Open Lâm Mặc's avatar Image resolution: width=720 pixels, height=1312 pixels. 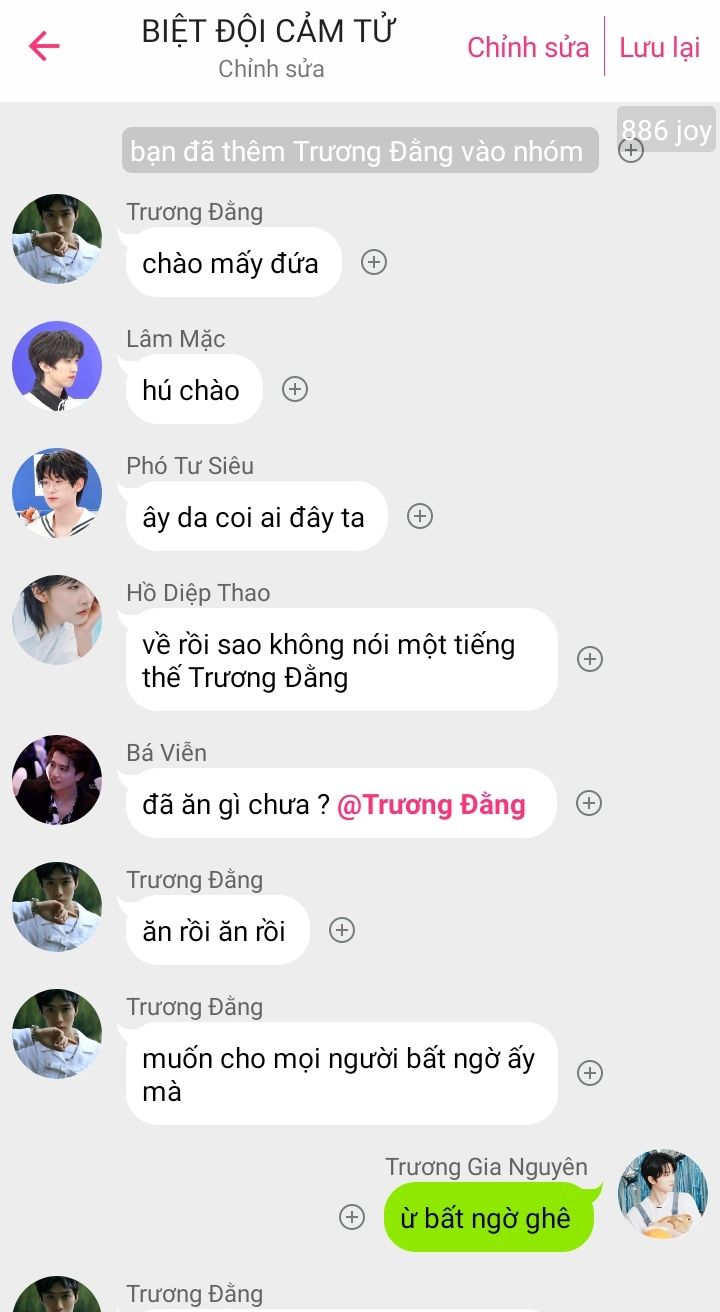click(x=57, y=366)
